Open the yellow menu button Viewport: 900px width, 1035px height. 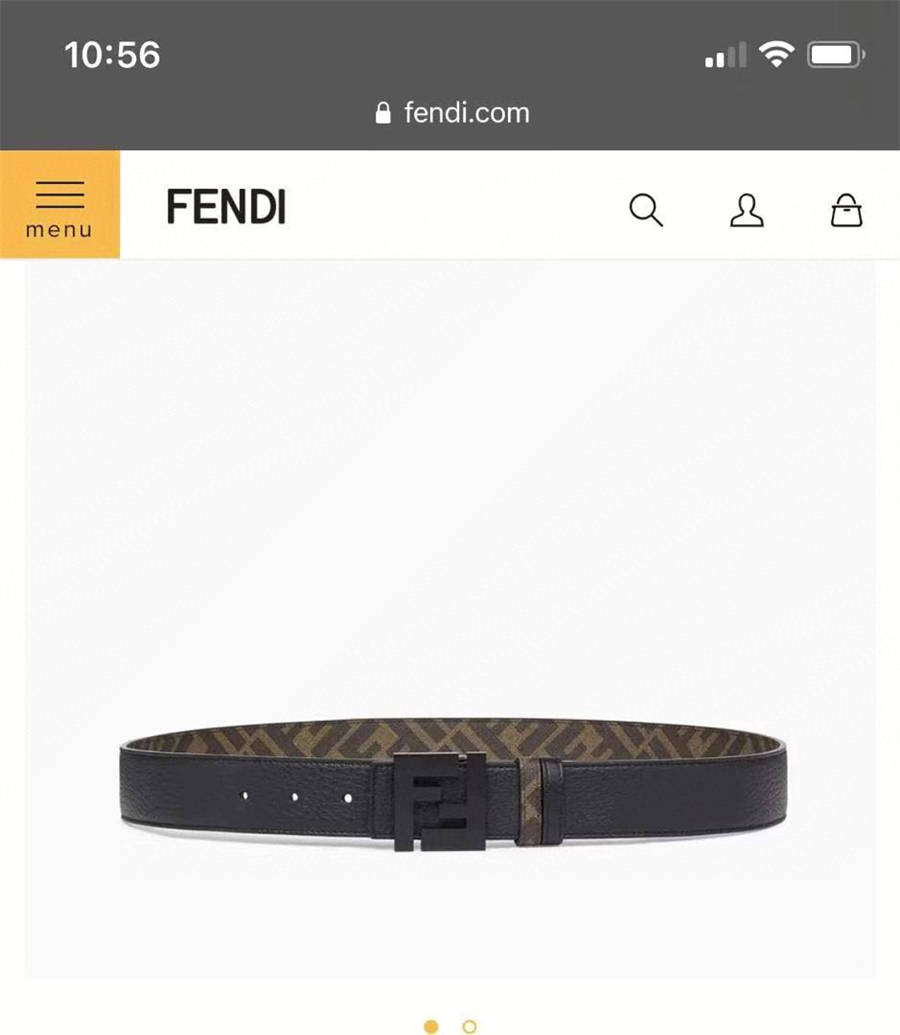click(x=59, y=205)
